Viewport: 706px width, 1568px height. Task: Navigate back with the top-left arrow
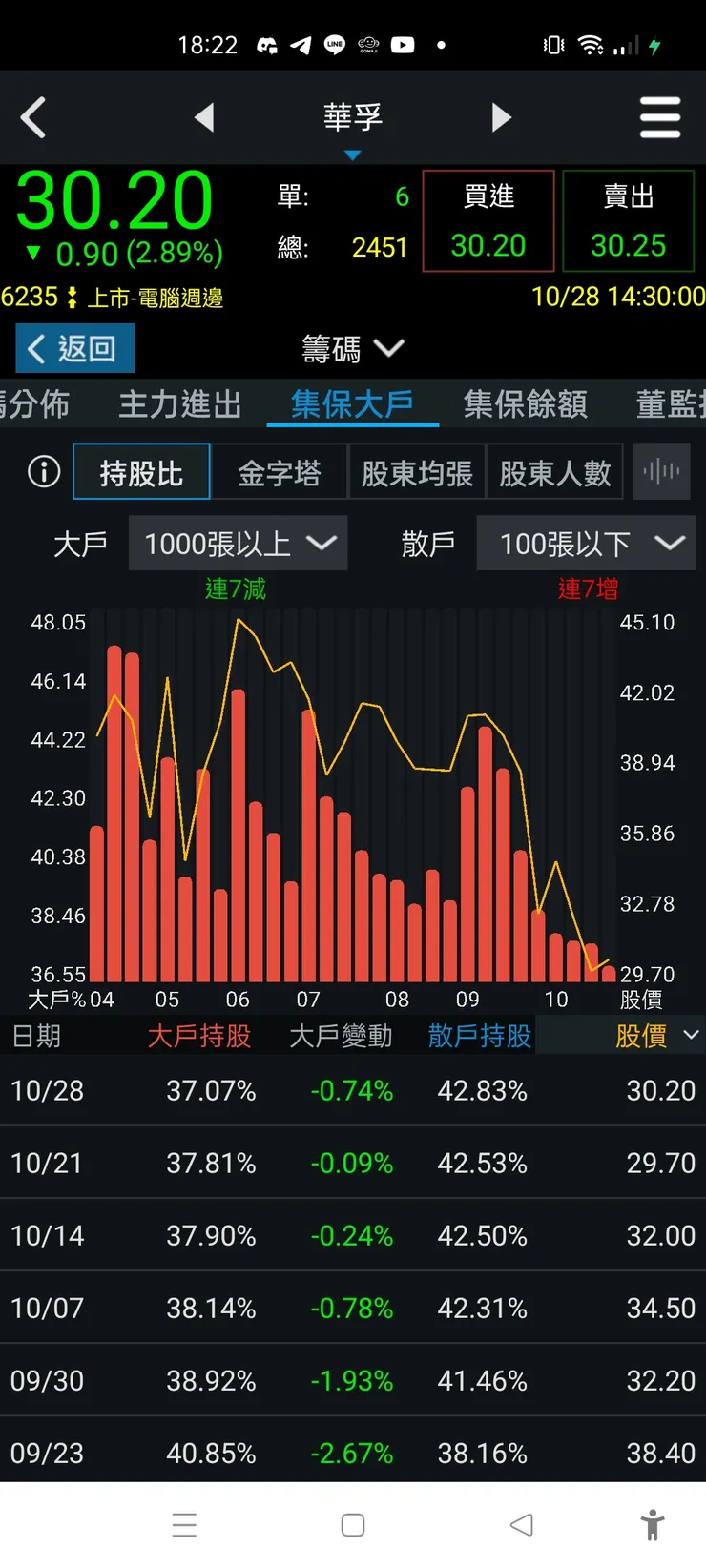[34, 117]
